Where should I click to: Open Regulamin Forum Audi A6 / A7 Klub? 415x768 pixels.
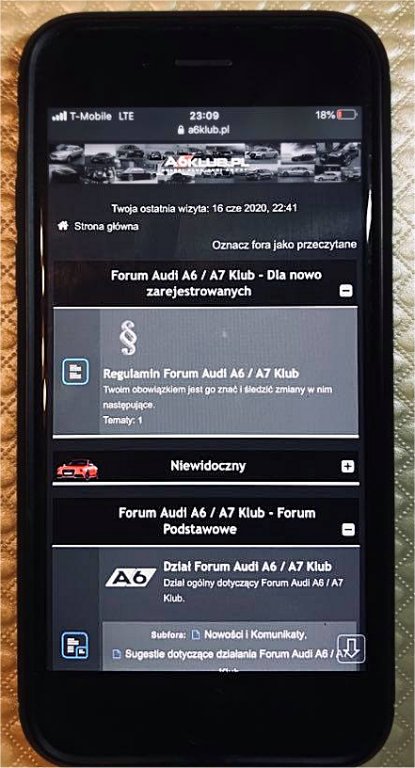pyautogui.click(x=201, y=374)
